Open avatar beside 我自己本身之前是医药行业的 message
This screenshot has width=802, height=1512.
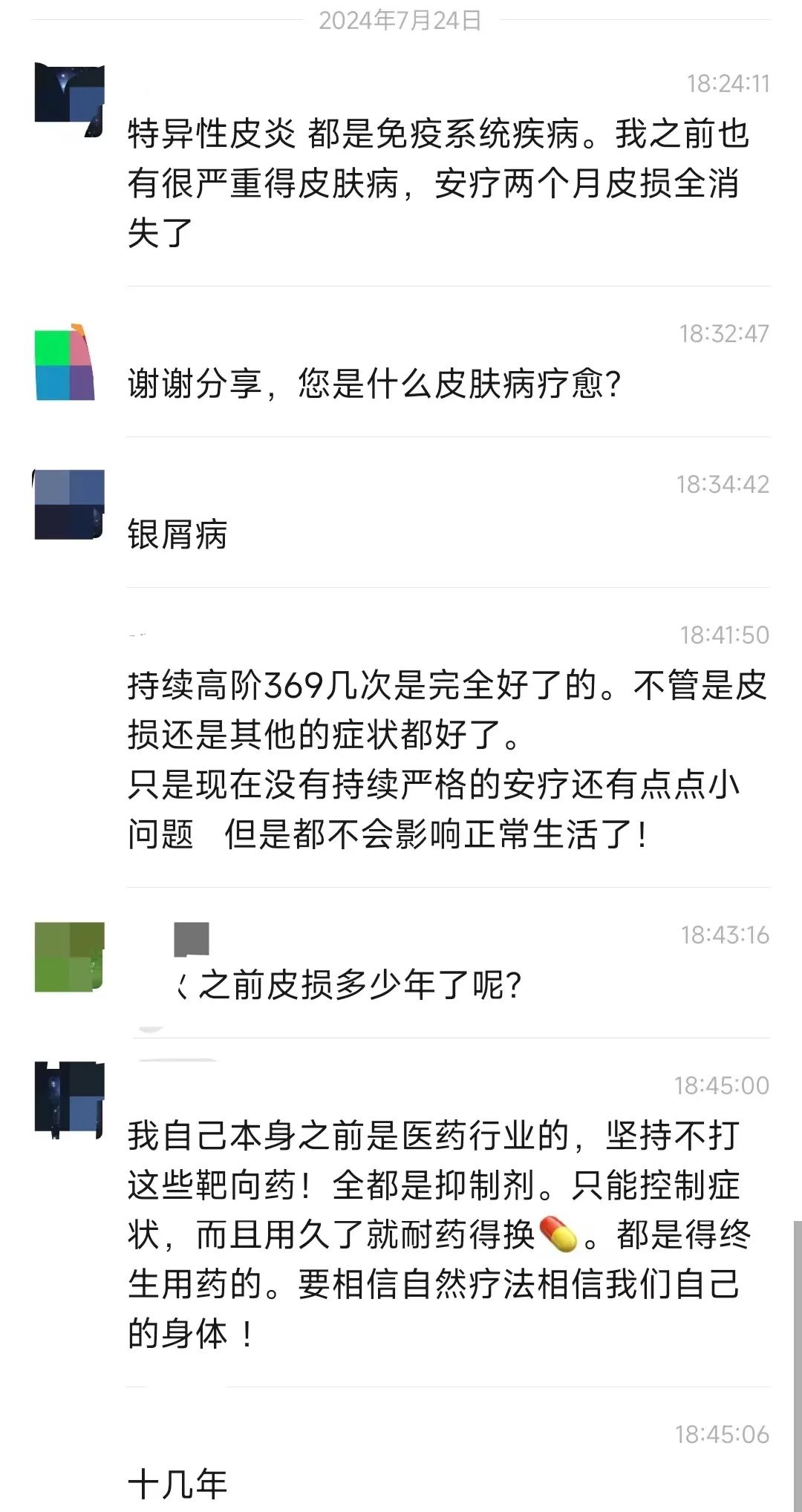[69, 1099]
